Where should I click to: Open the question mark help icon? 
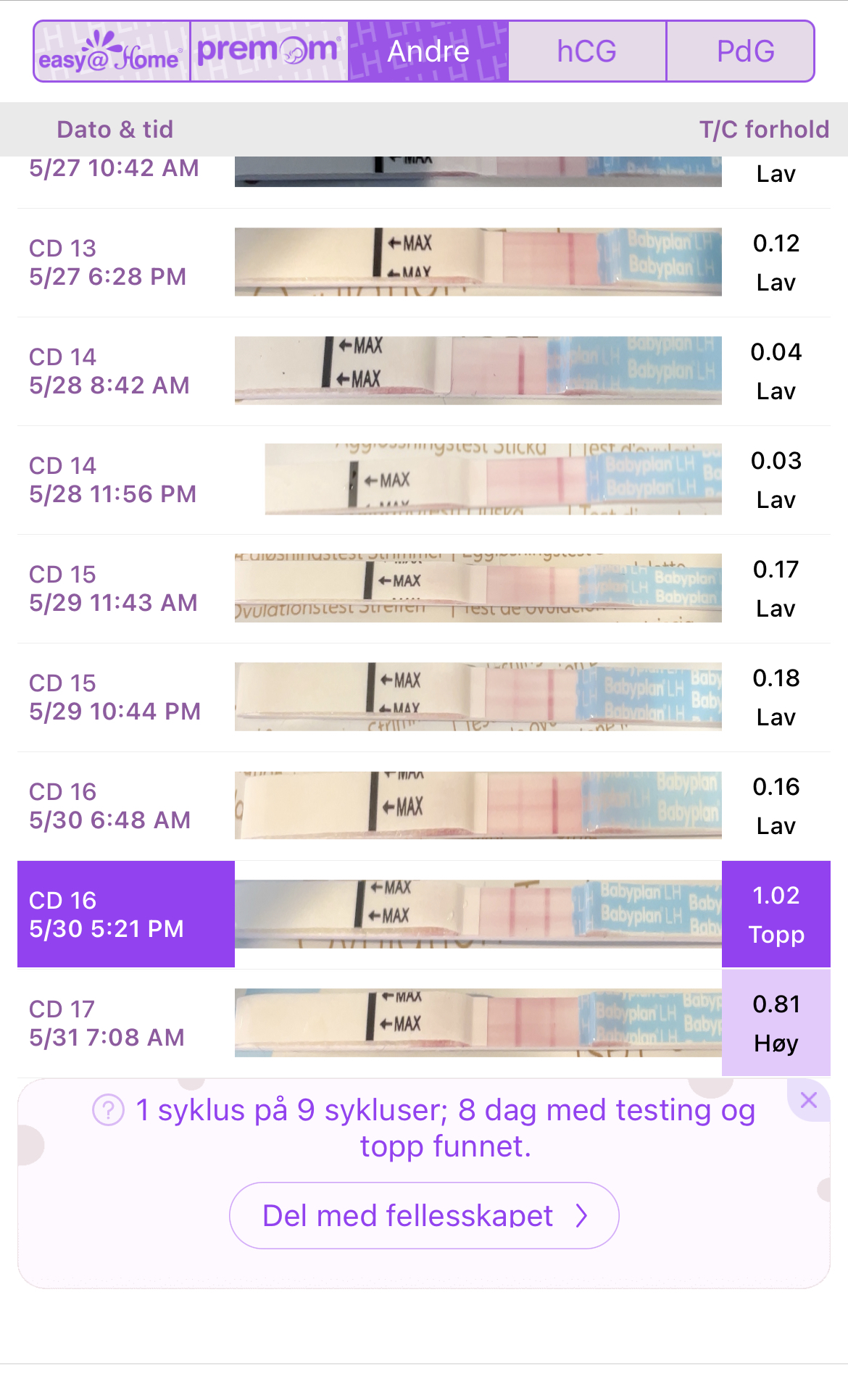(x=109, y=1110)
